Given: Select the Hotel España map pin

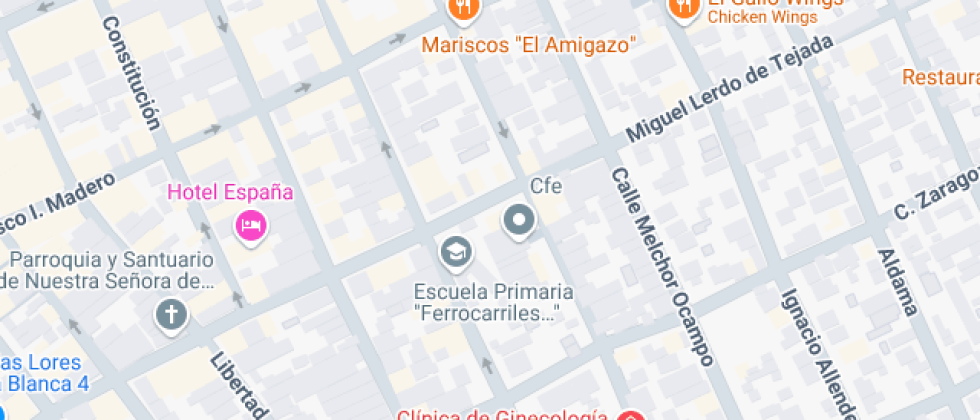Looking at the screenshot, I should (x=251, y=224).
